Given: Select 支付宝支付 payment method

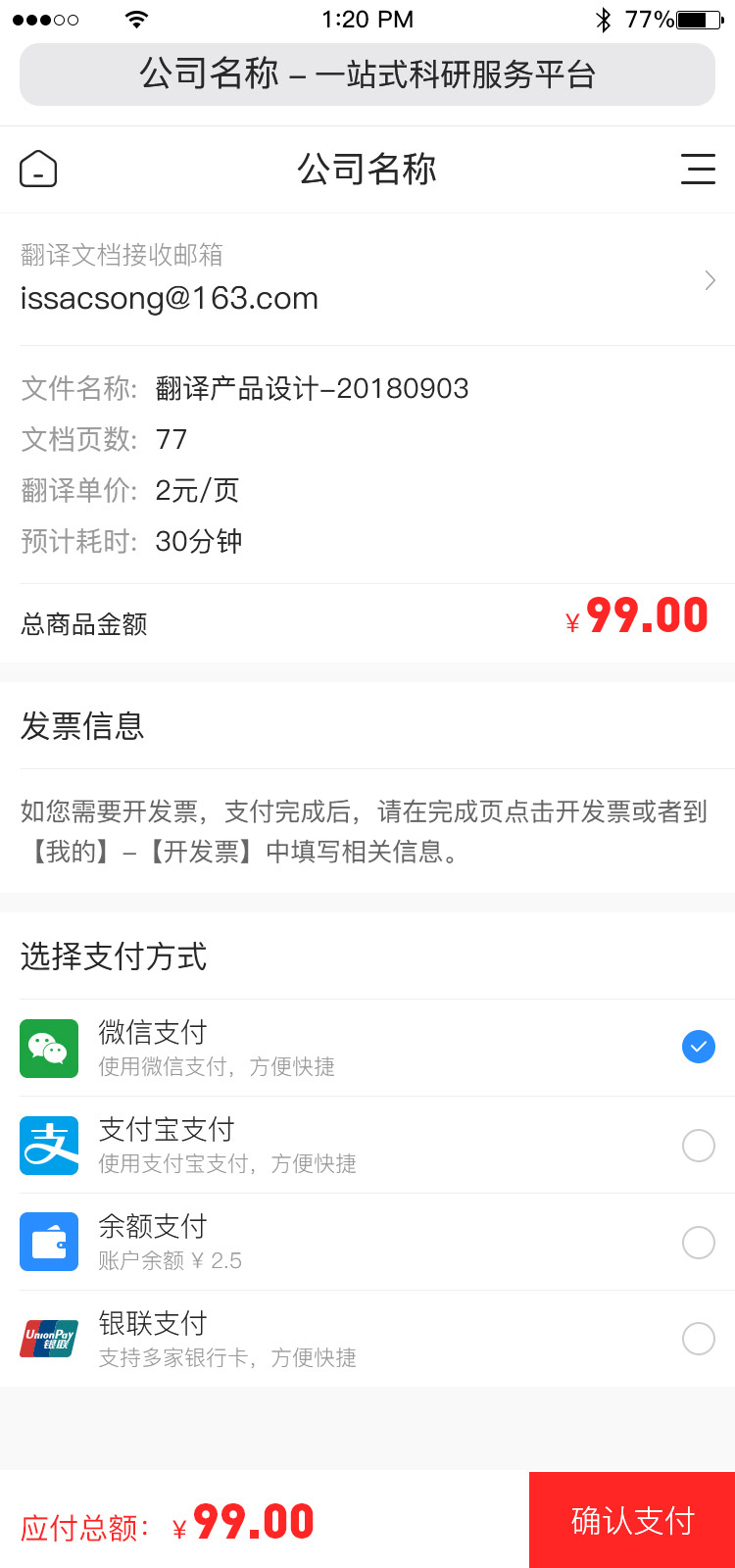Looking at the screenshot, I should [367, 1145].
